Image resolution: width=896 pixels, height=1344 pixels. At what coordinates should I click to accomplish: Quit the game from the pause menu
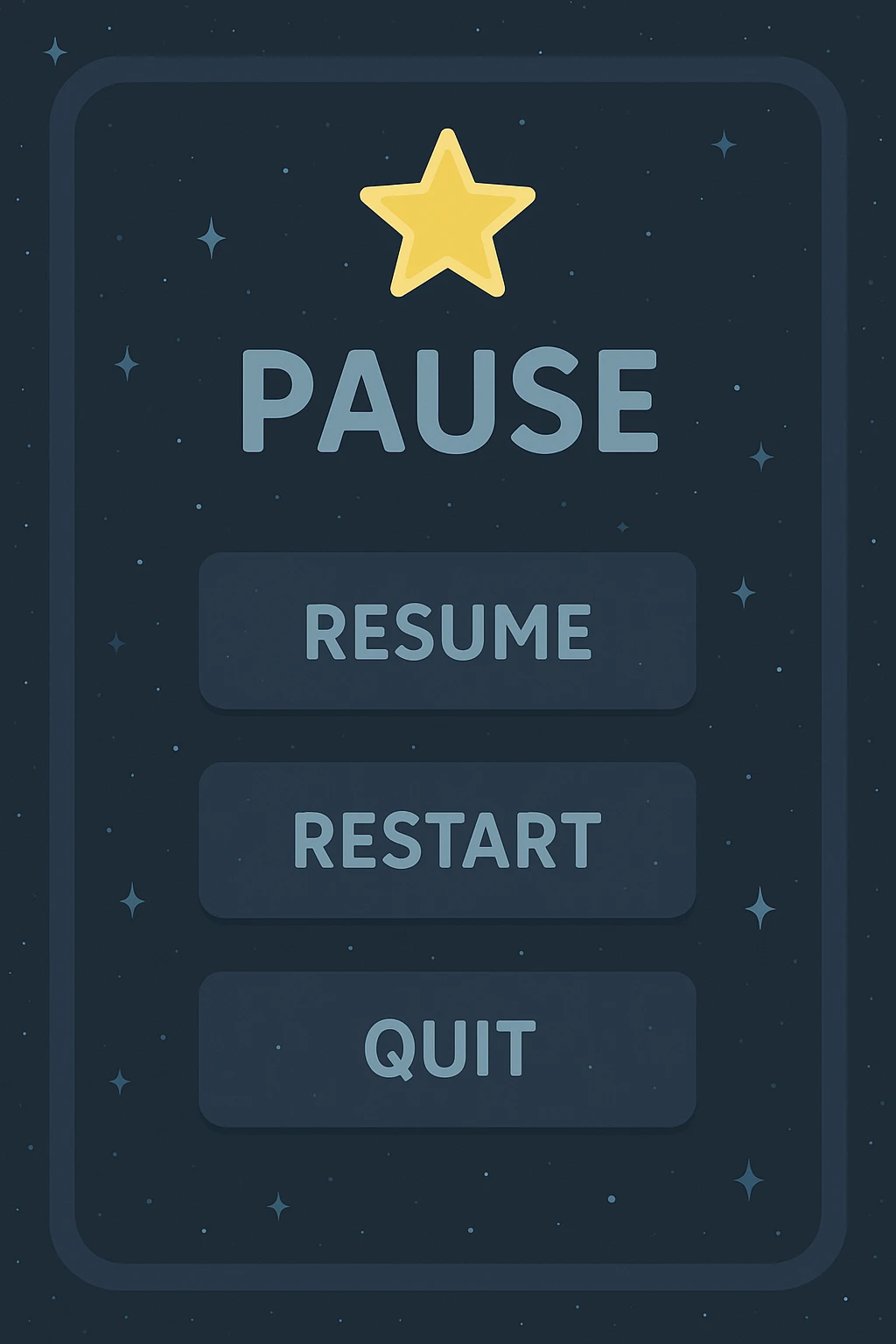[x=447, y=1048]
